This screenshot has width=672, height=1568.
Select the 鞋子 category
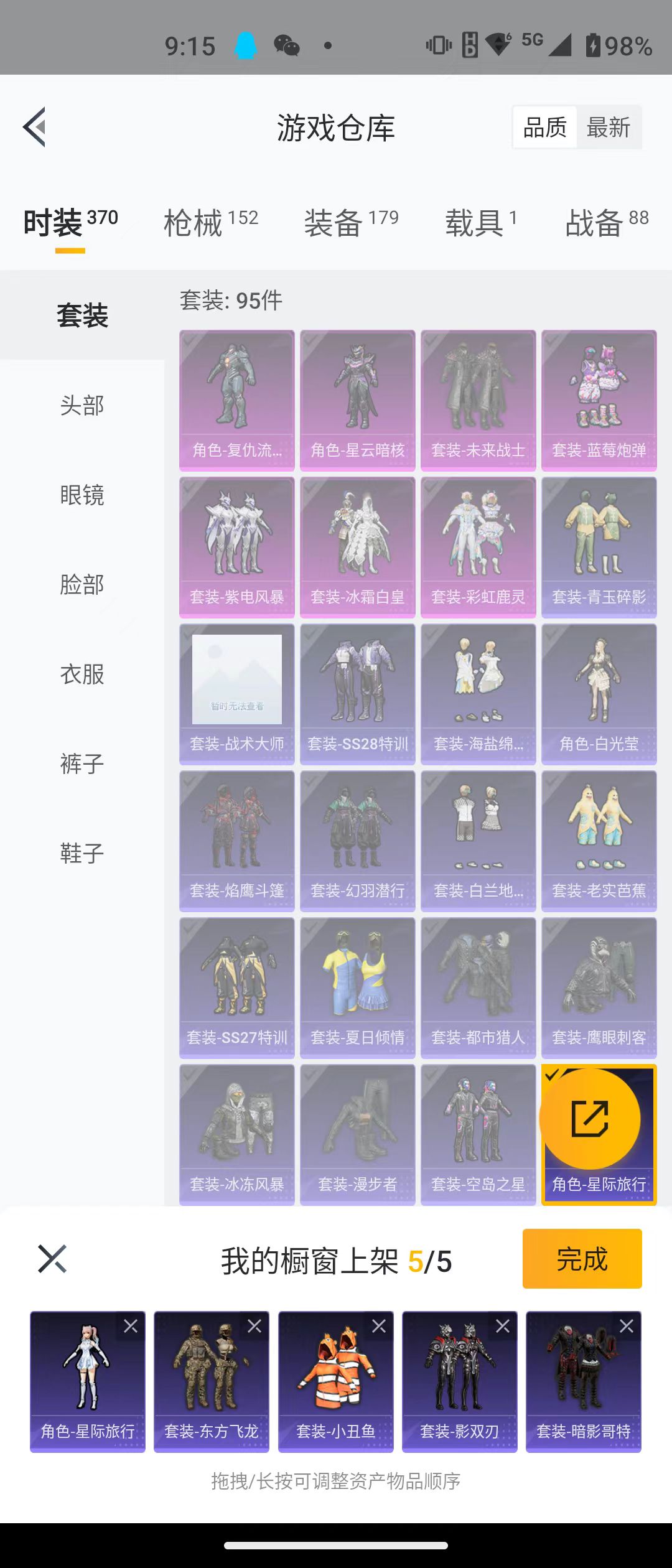click(82, 853)
